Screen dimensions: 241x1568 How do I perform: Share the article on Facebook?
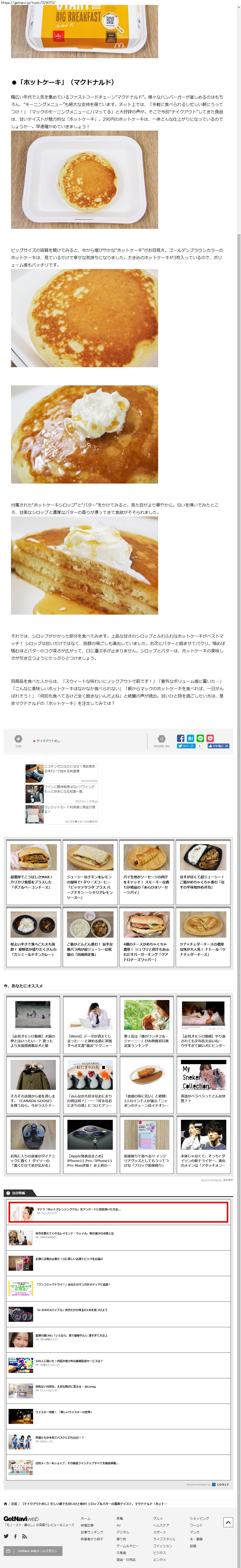(181, 738)
